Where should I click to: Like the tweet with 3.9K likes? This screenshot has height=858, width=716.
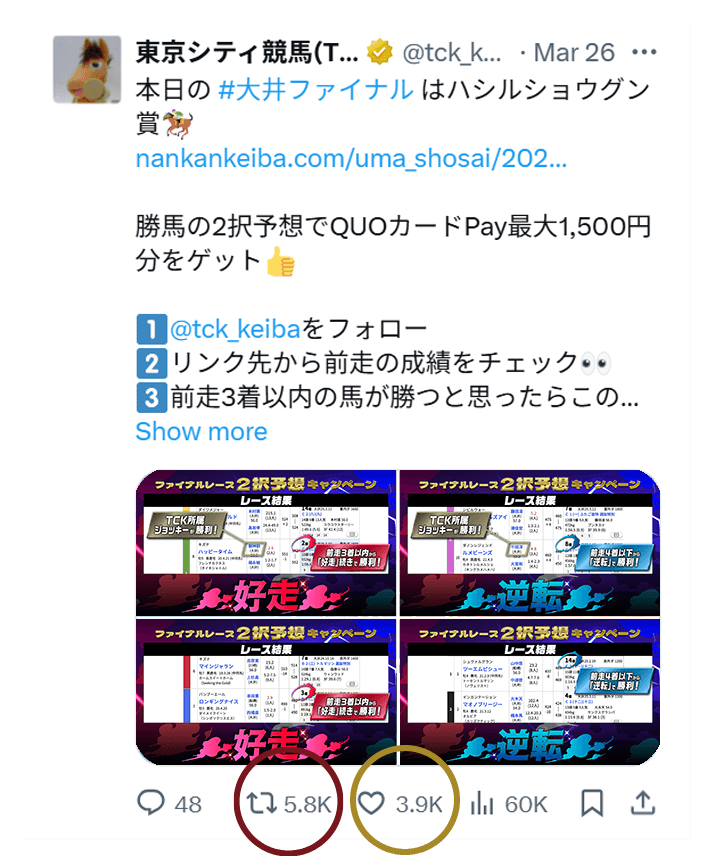(x=372, y=803)
